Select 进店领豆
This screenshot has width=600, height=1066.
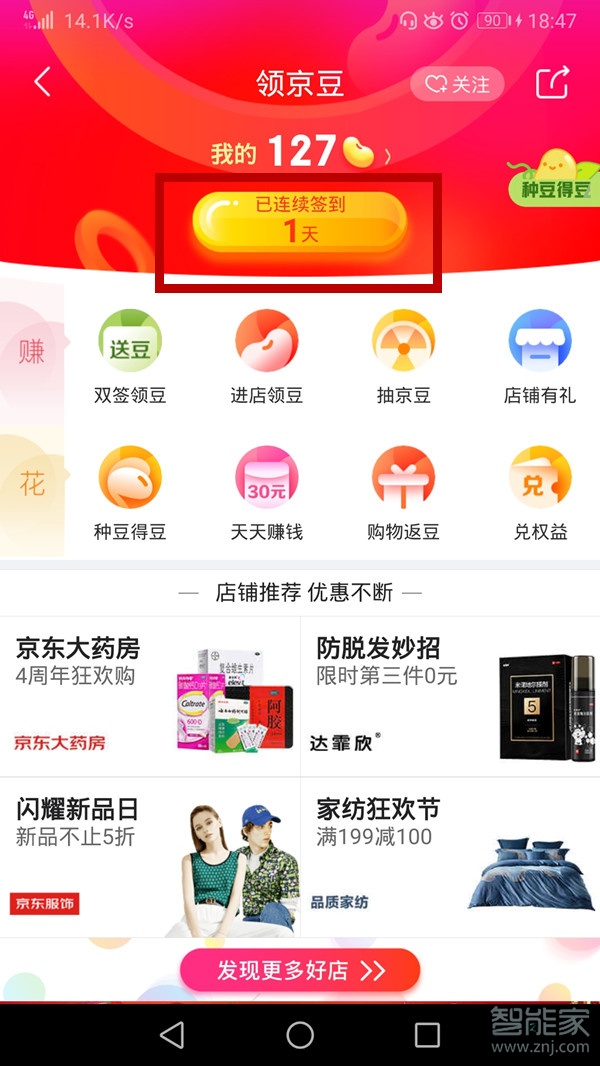tap(267, 357)
